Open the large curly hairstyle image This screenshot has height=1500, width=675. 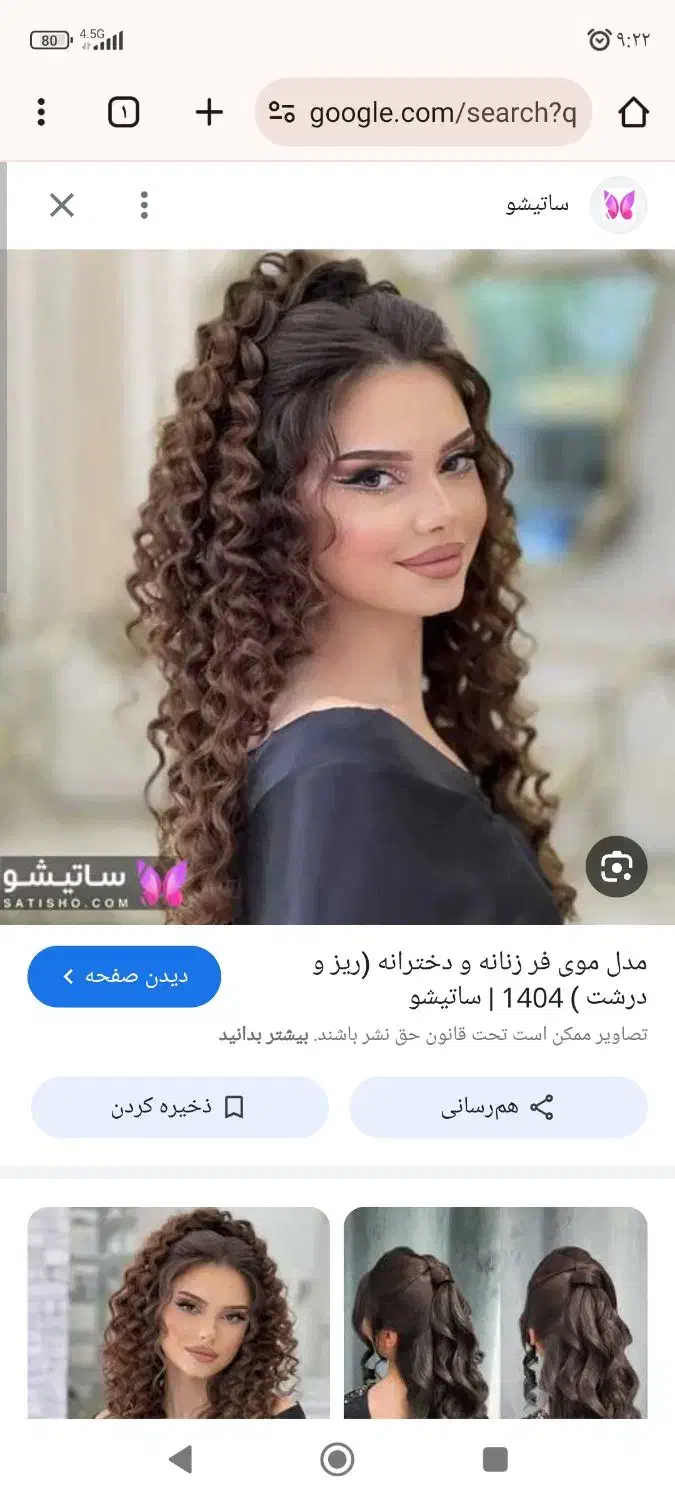point(337,586)
